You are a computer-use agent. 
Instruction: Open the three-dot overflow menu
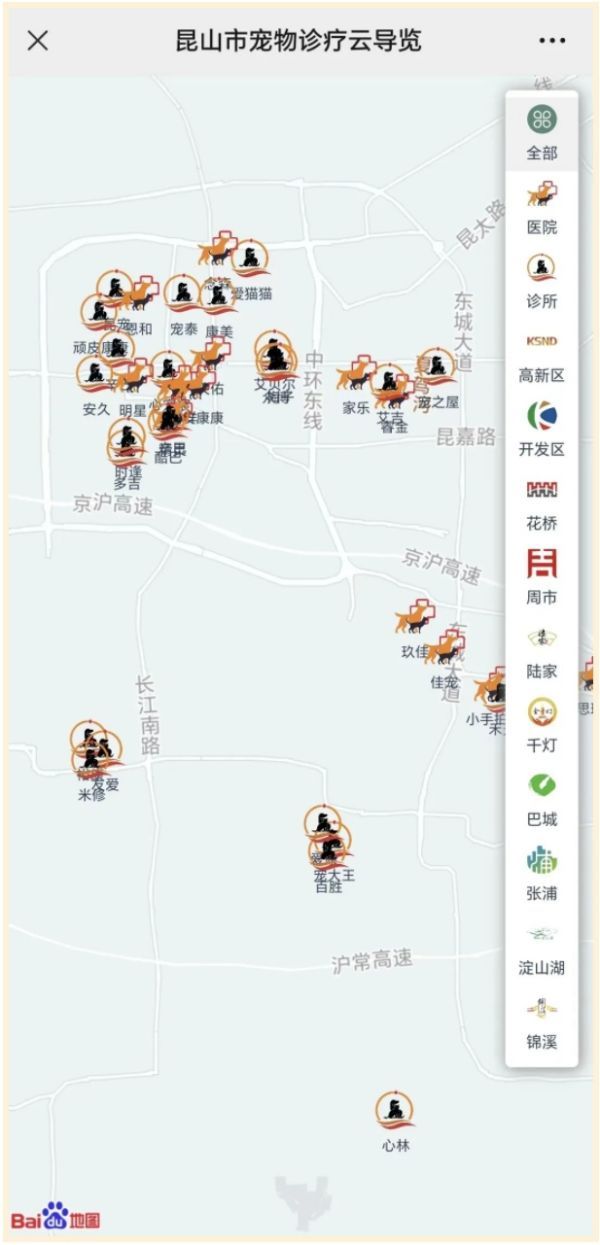[x=552, y=40]
